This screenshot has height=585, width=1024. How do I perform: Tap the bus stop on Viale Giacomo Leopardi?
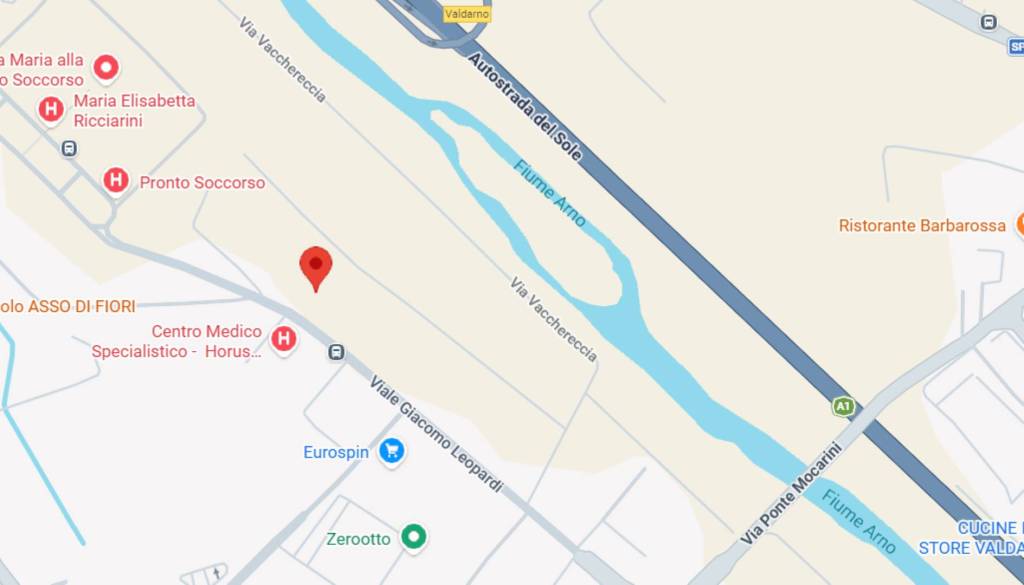click(x=336, y=352)
